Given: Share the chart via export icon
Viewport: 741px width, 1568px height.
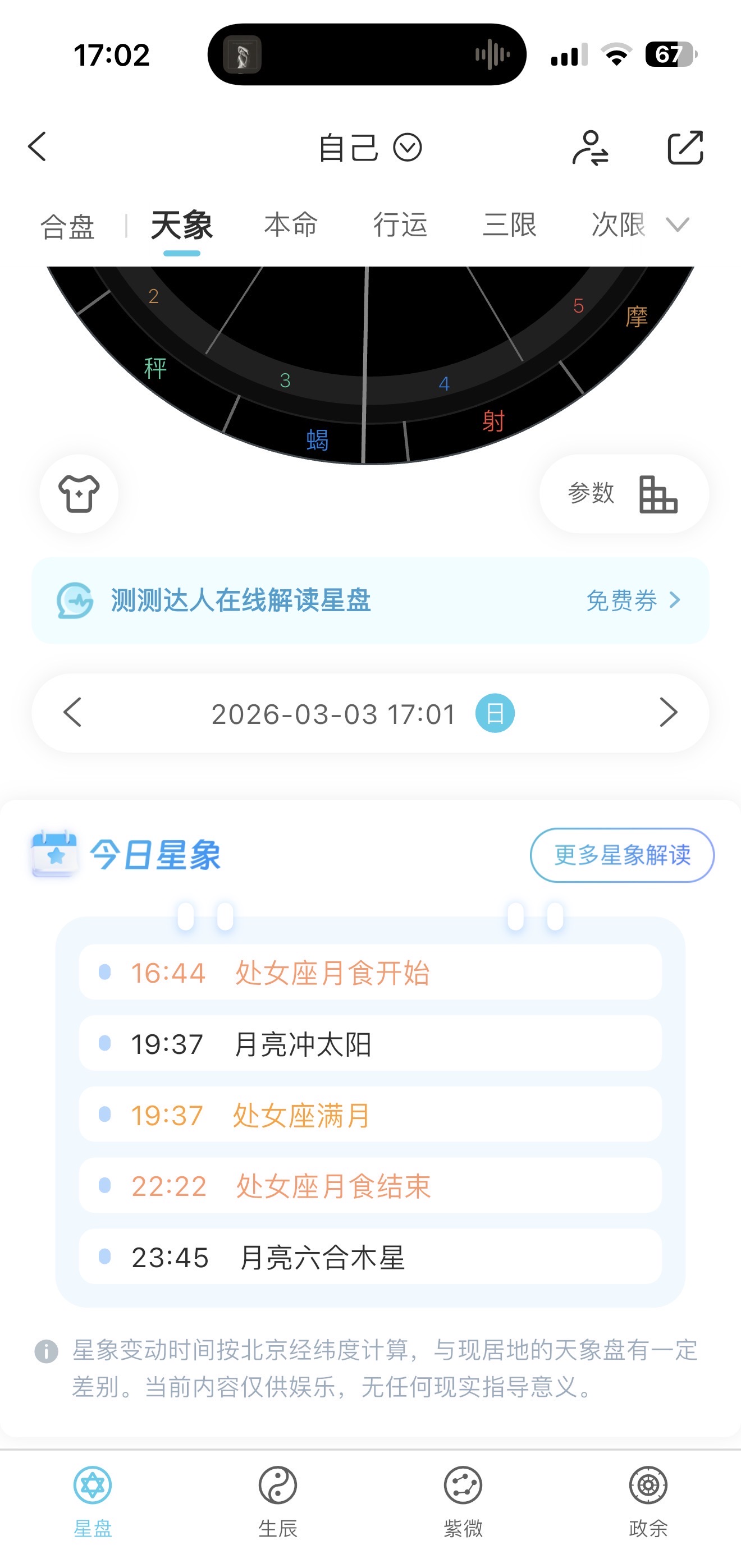Looking at the screenshot, I should [685, 147].
